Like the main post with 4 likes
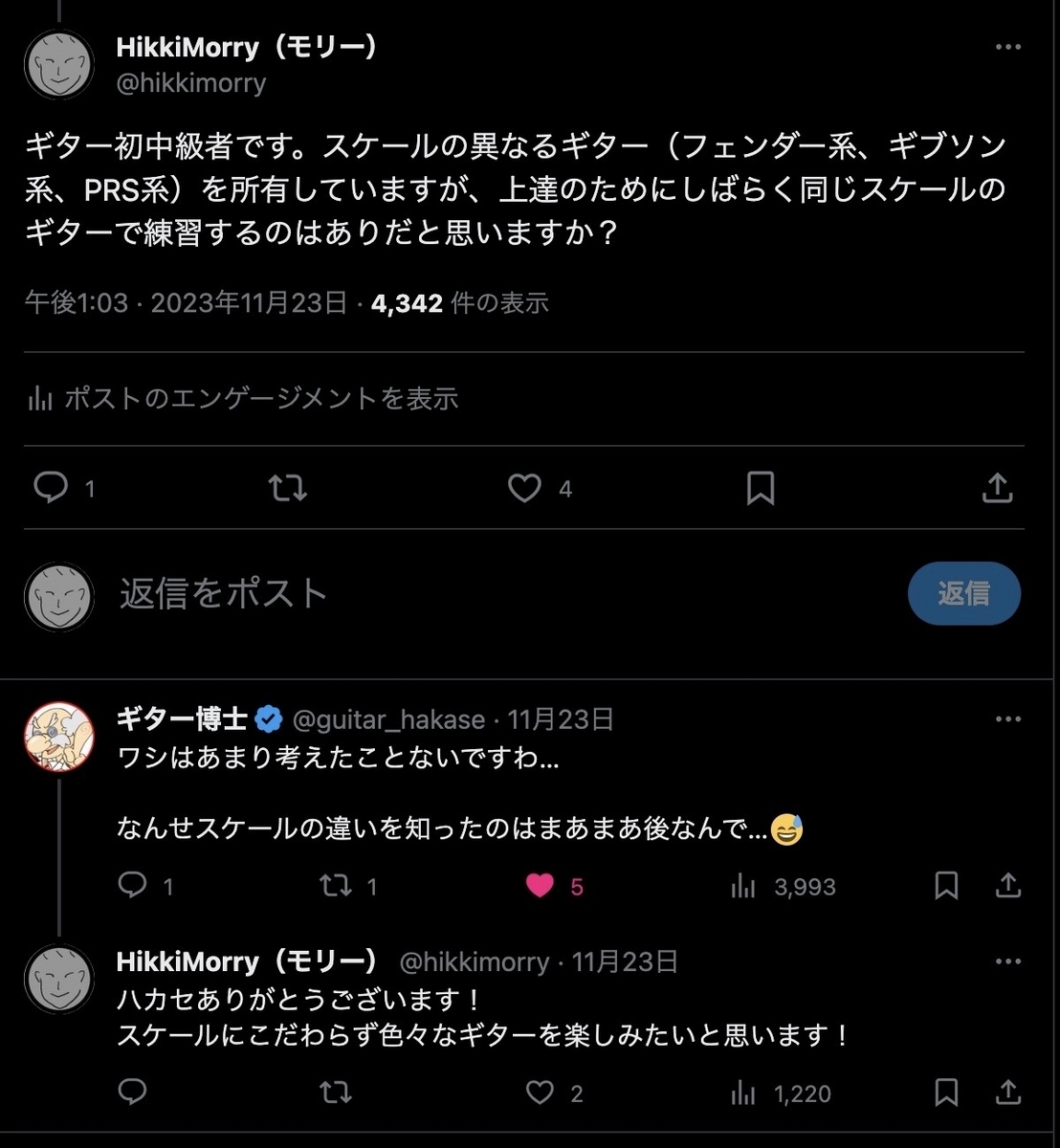Image resolution: width=1060 pixels, height=1148 pixels. [x=524, y=489]
